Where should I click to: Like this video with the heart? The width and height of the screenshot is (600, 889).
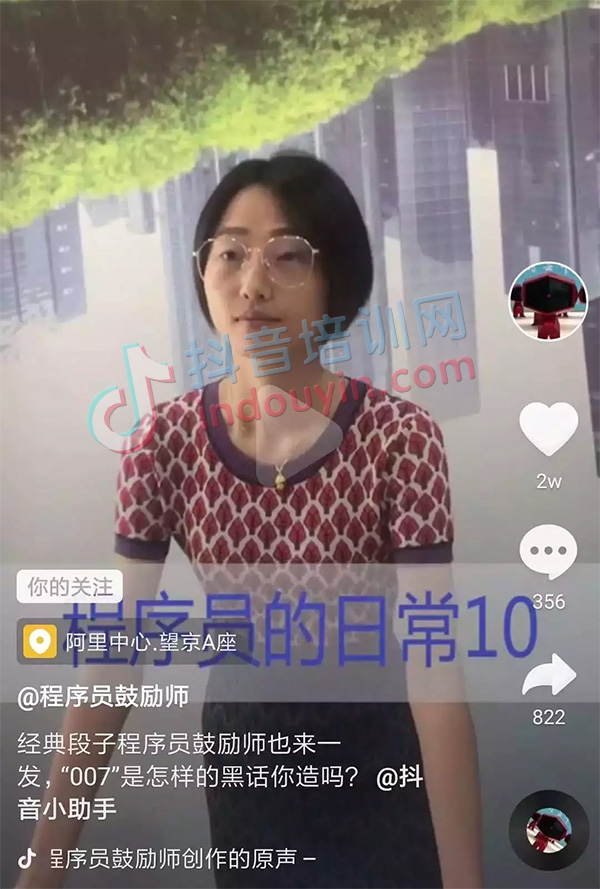coord(548,430)
